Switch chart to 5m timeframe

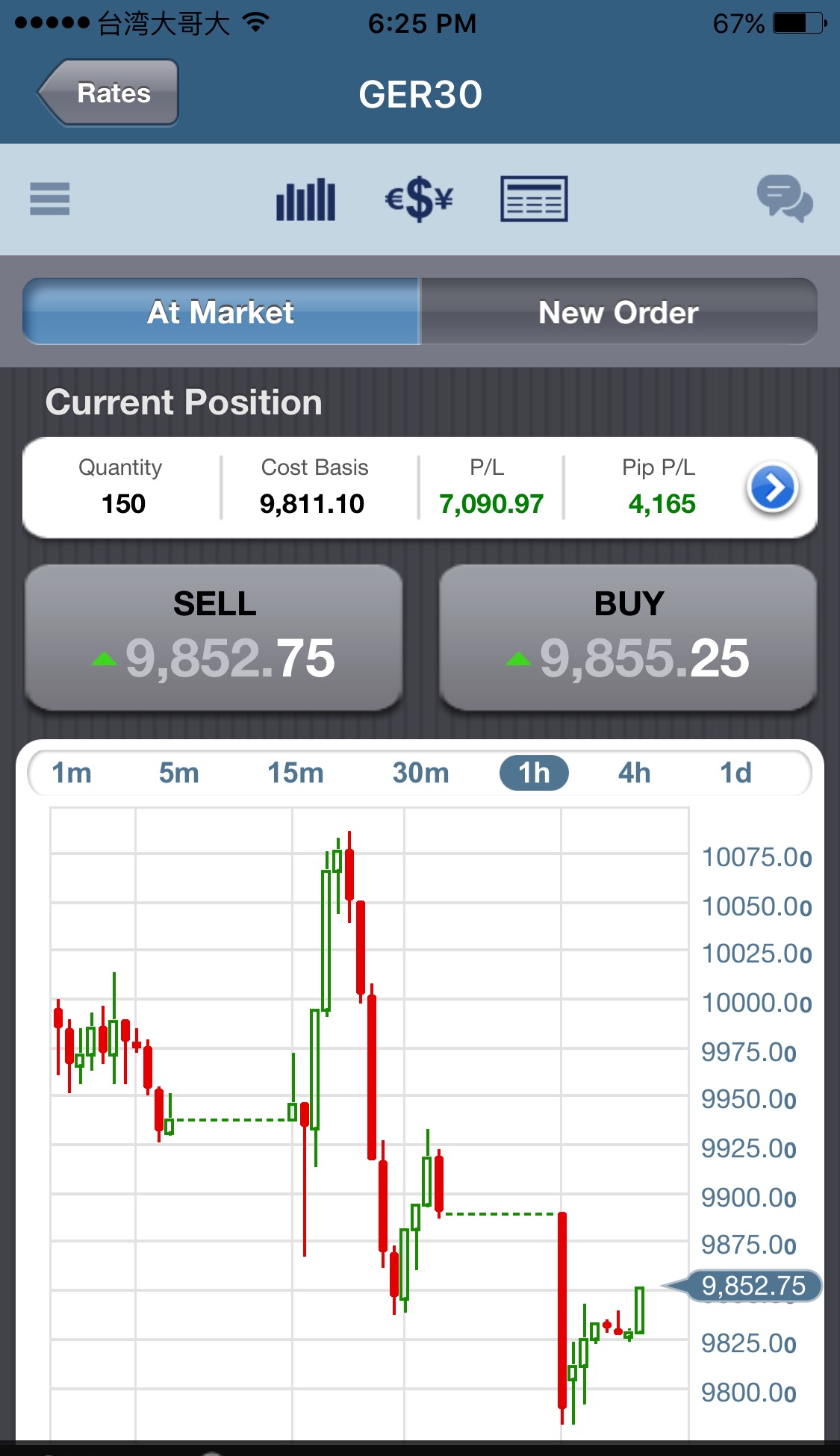179,773
